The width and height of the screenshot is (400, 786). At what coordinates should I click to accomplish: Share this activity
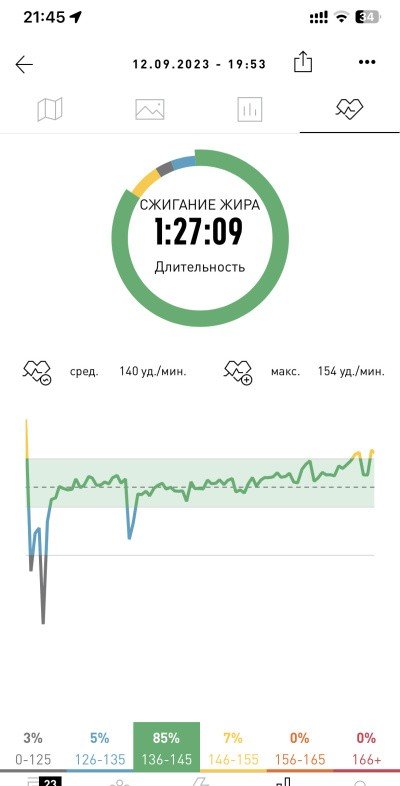coord(303,63)
